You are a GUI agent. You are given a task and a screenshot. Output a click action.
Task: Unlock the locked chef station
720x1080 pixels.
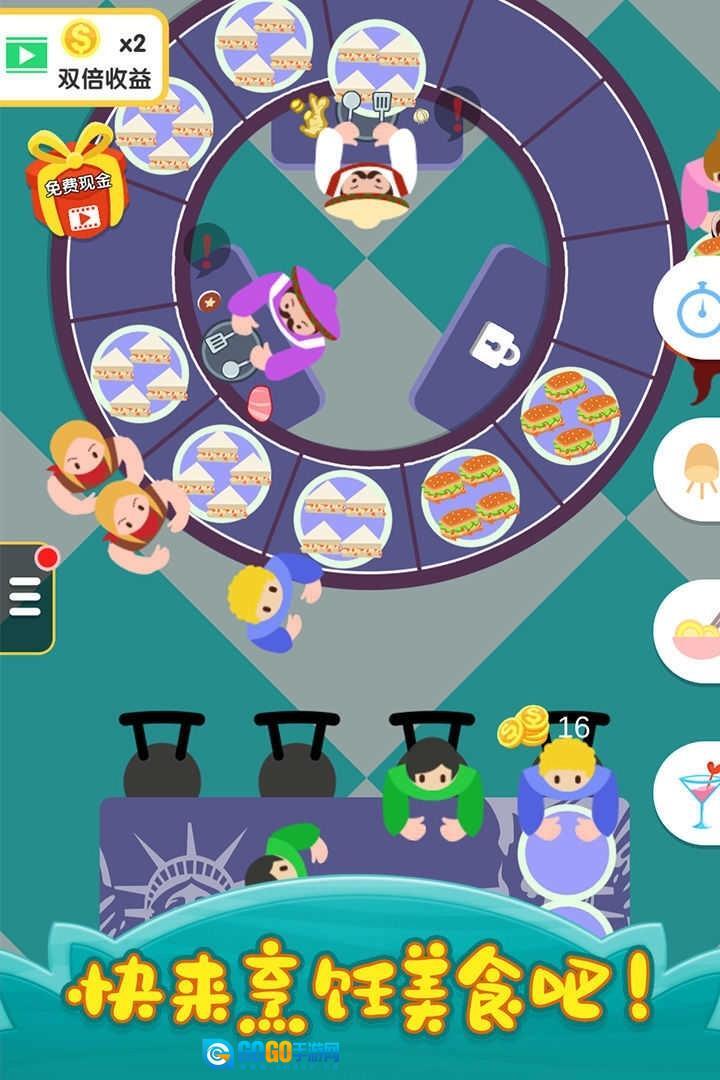[x=495, y=343]
